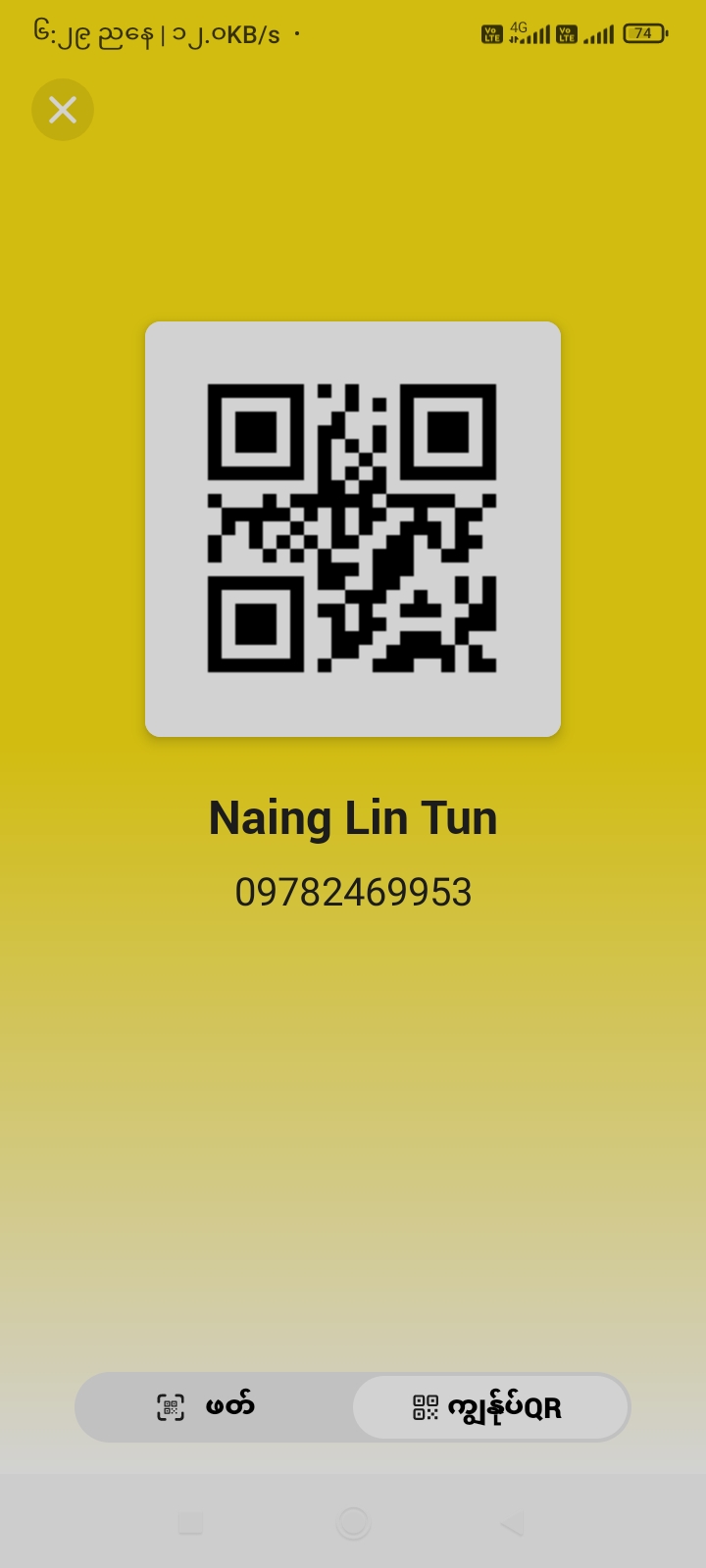Close the QR code screen
The width and height of the screenshot is (706, 1568).
point(63,110)
